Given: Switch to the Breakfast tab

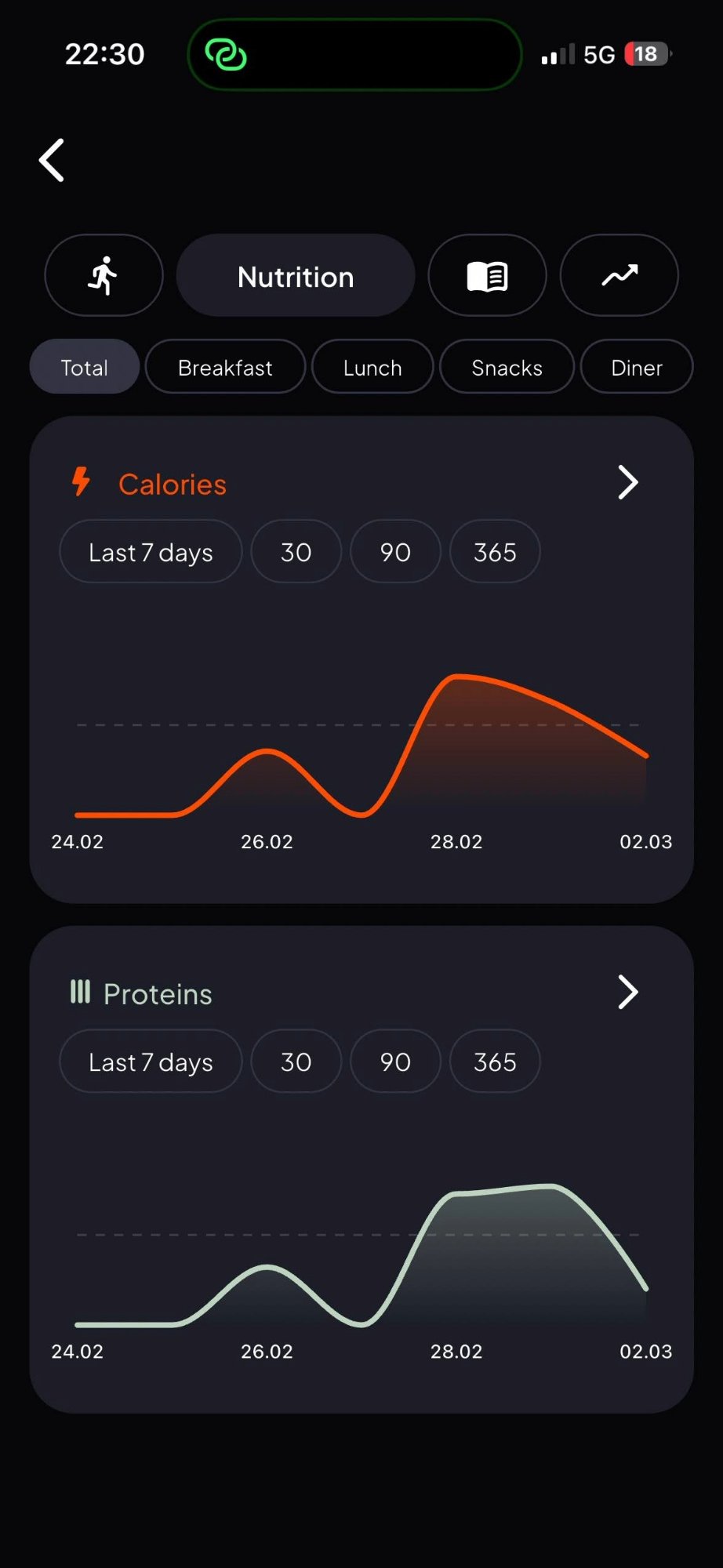Looking at the screenshot, I should click(x=225, y=366).
